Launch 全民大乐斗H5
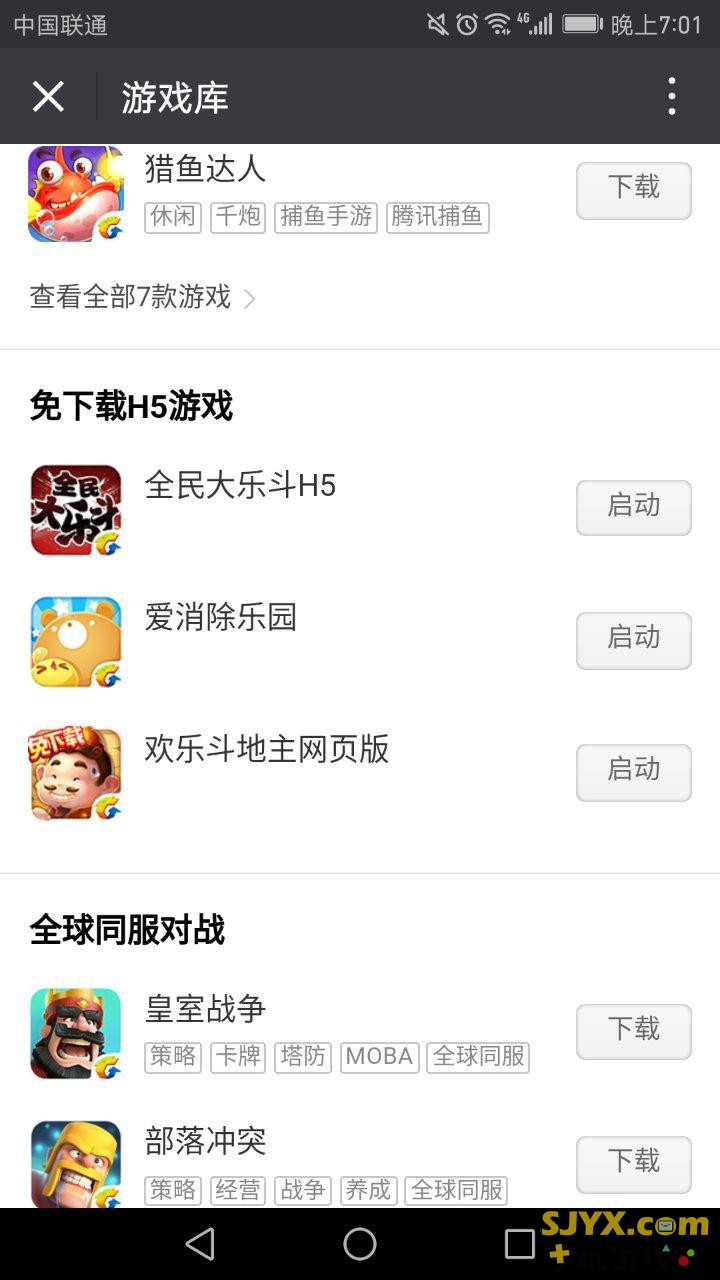This screenshot has width=720, height=1280. click(633, 507)
